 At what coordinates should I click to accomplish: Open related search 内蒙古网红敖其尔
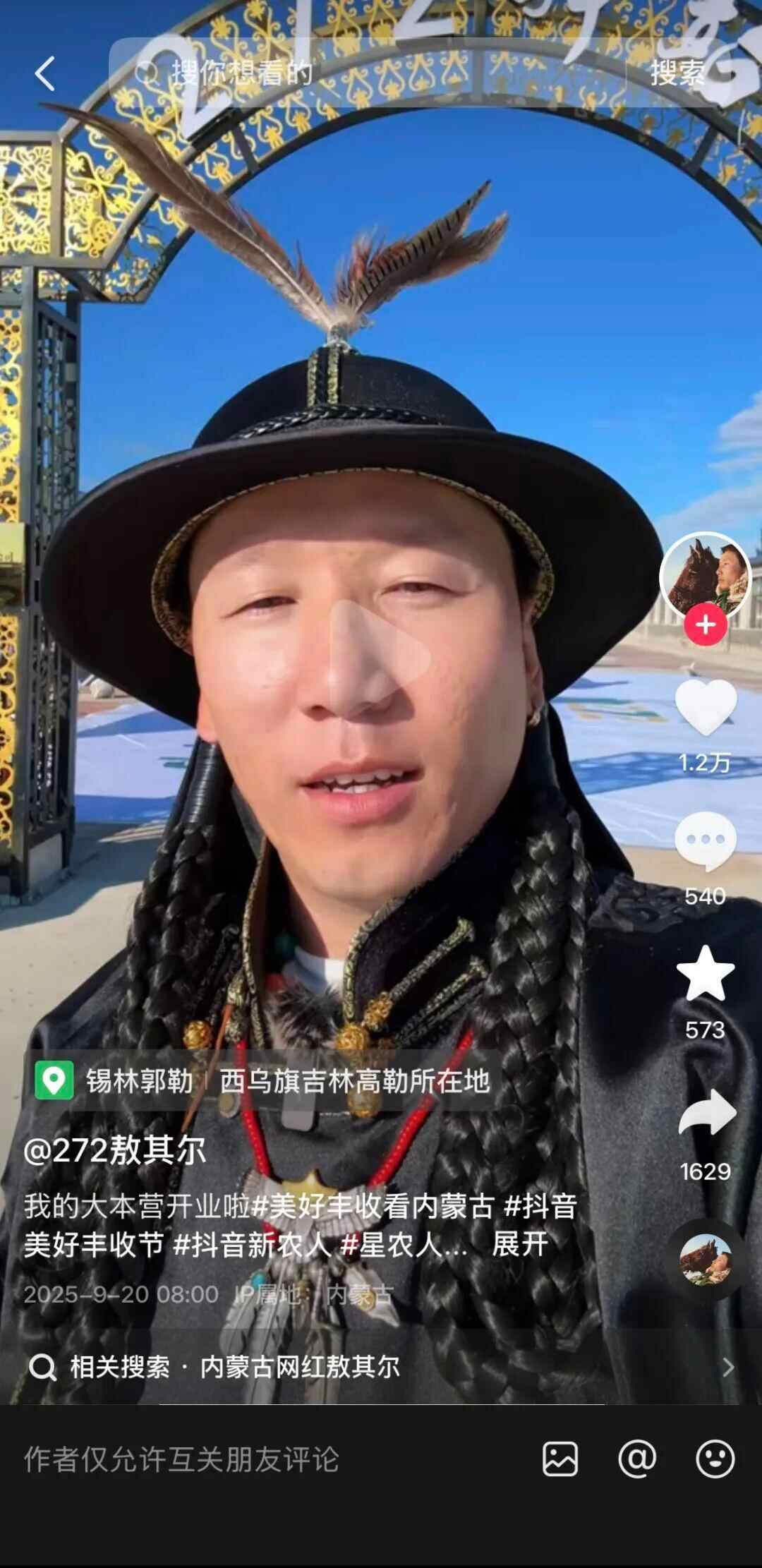click(x=299, y=1367)
